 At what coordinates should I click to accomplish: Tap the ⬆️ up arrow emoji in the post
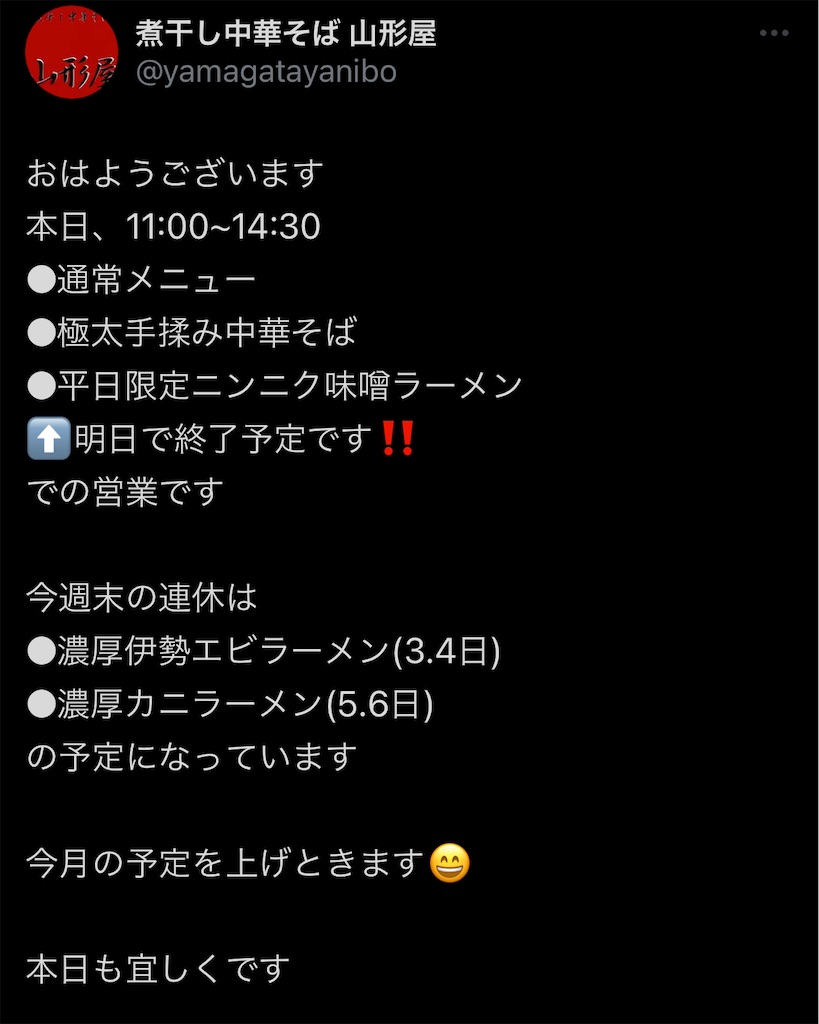pos(47,438)
